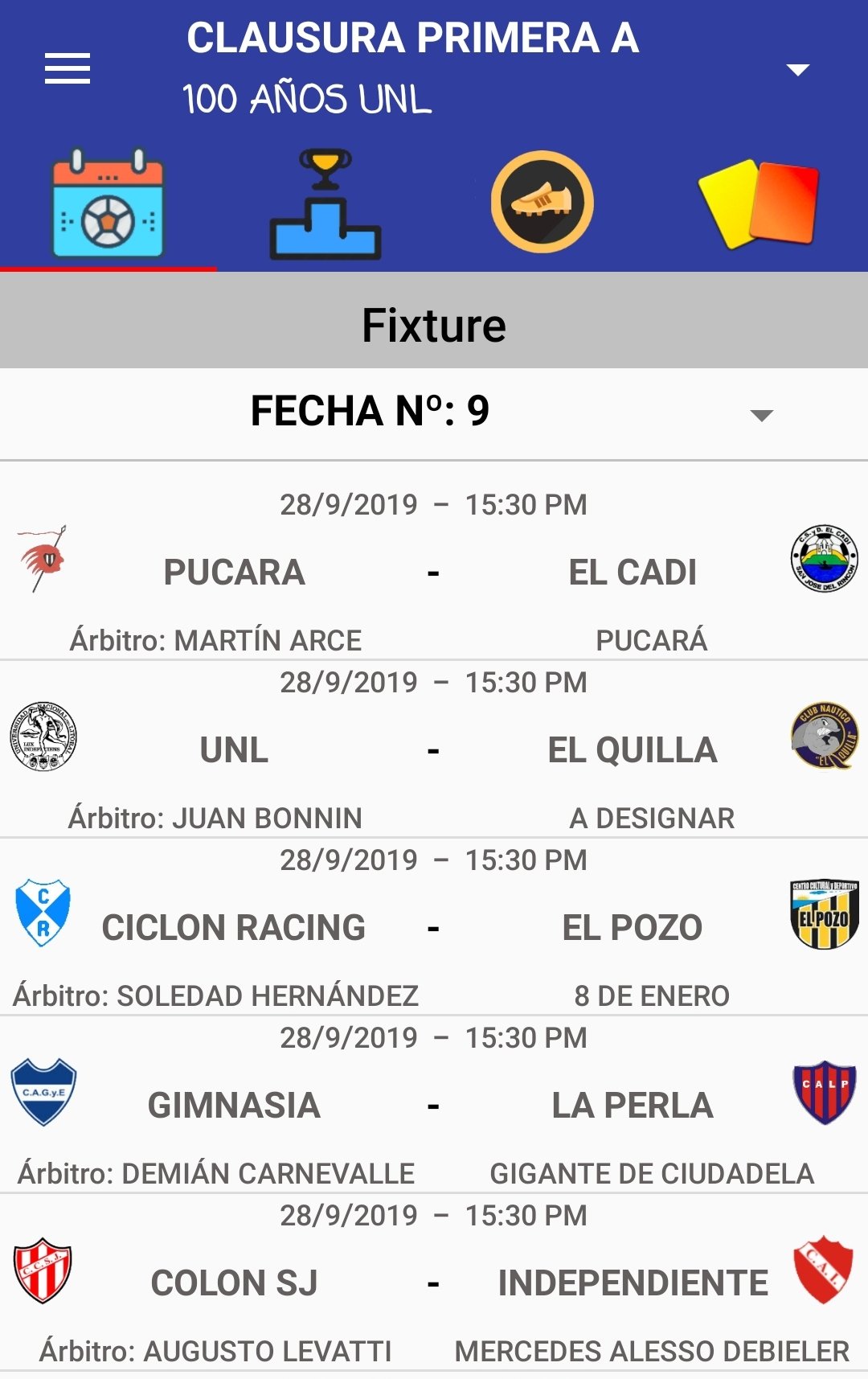Switch to the fixture calendar tab

(108, 203)
